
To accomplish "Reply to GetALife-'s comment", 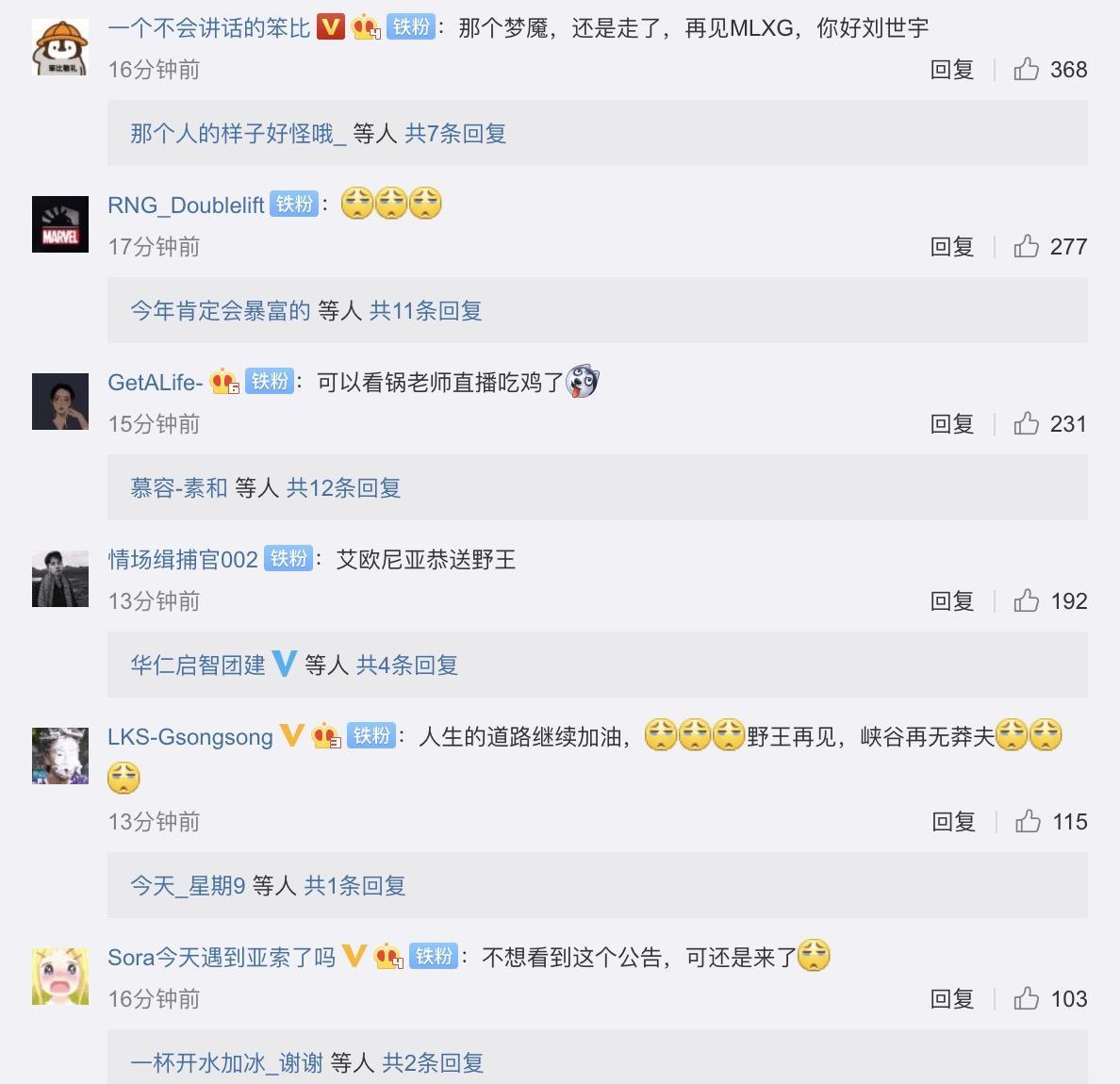I will tap(951, 423).
